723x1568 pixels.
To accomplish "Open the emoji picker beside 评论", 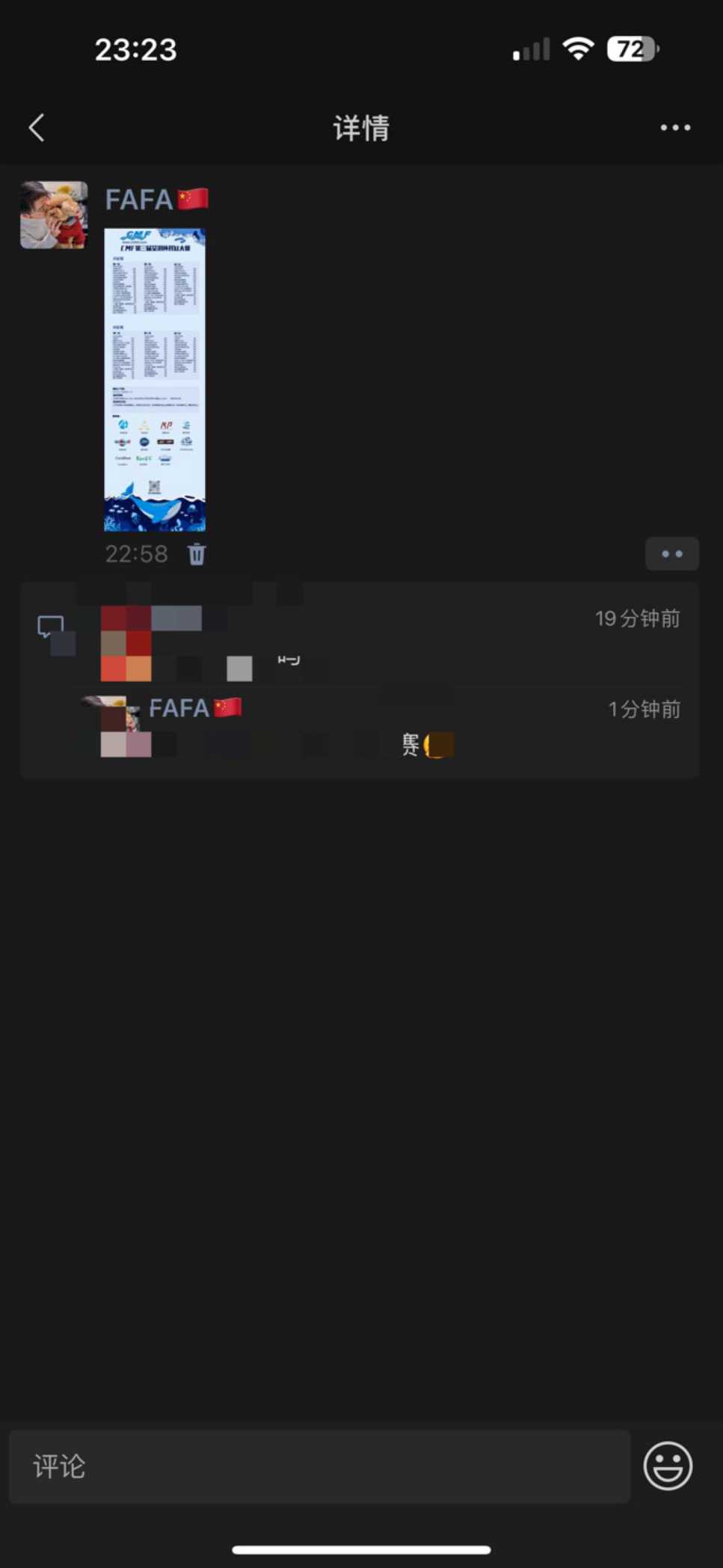I will coord(668,1466).
